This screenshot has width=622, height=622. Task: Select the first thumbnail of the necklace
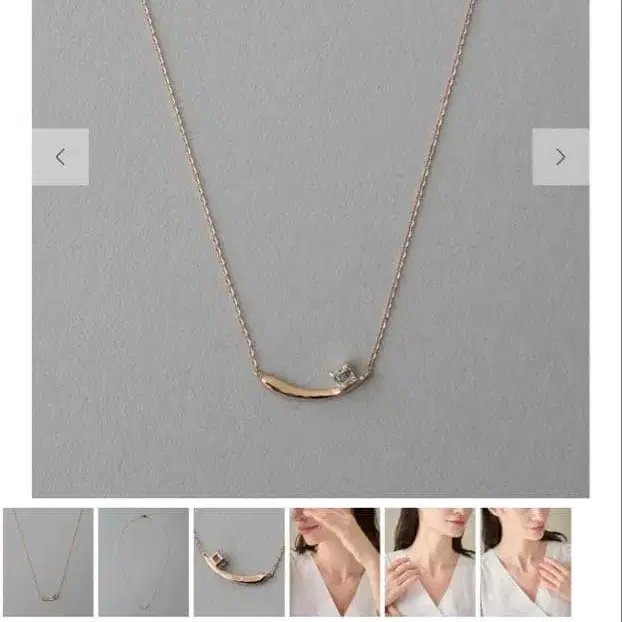pos(48,562)
